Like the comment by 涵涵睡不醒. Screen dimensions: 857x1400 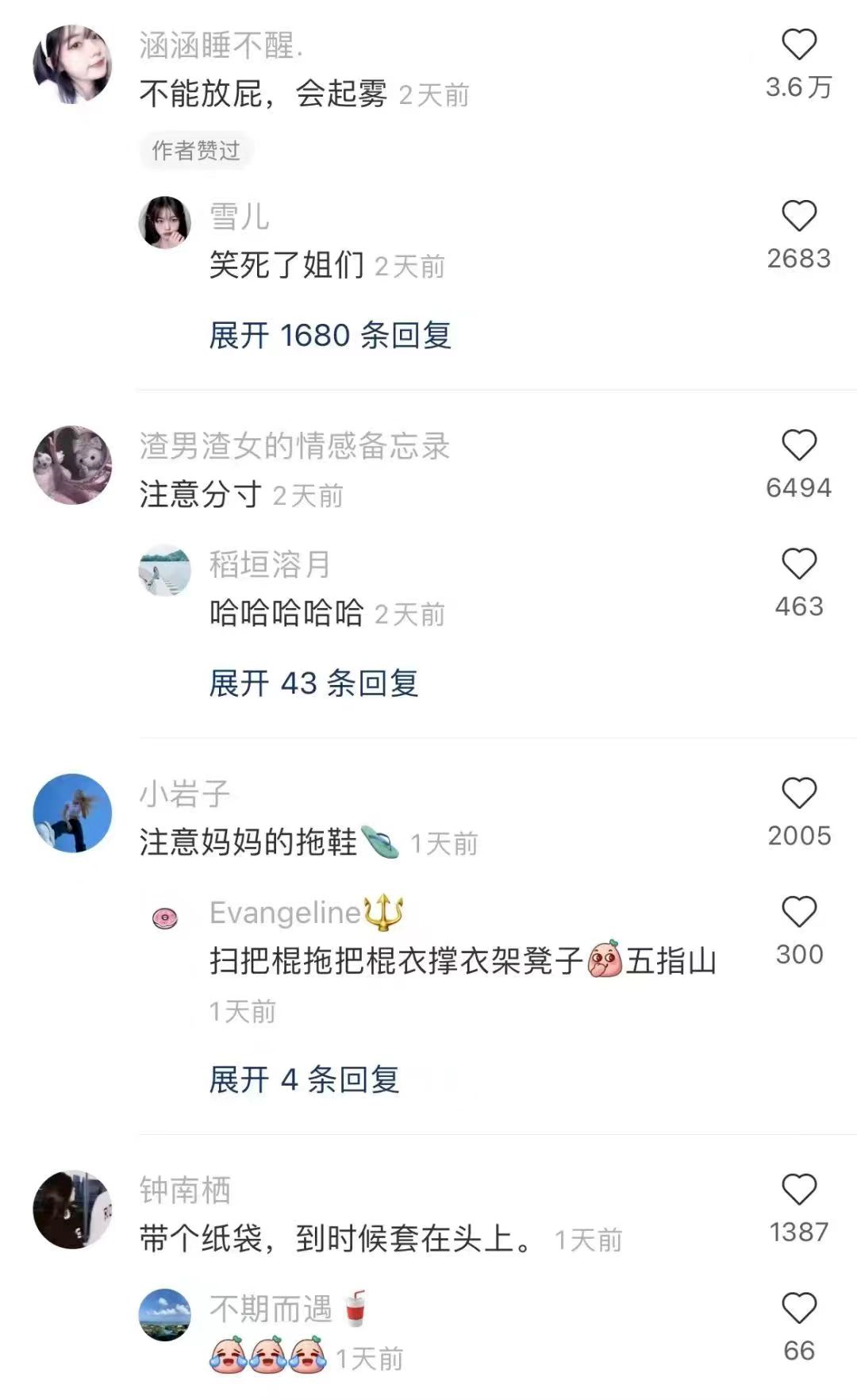(798, 45)
